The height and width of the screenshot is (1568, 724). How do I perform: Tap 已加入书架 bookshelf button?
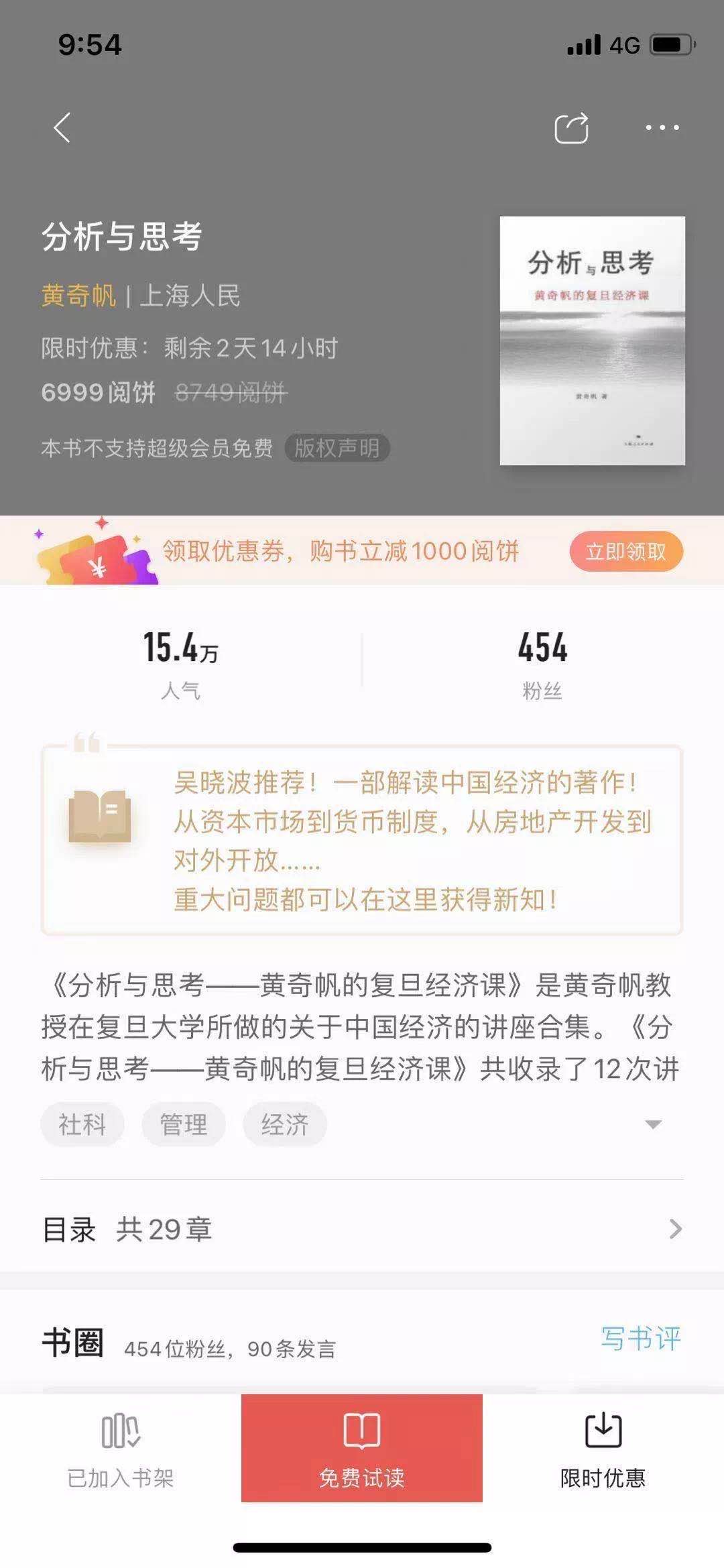tap(121, 1448)
